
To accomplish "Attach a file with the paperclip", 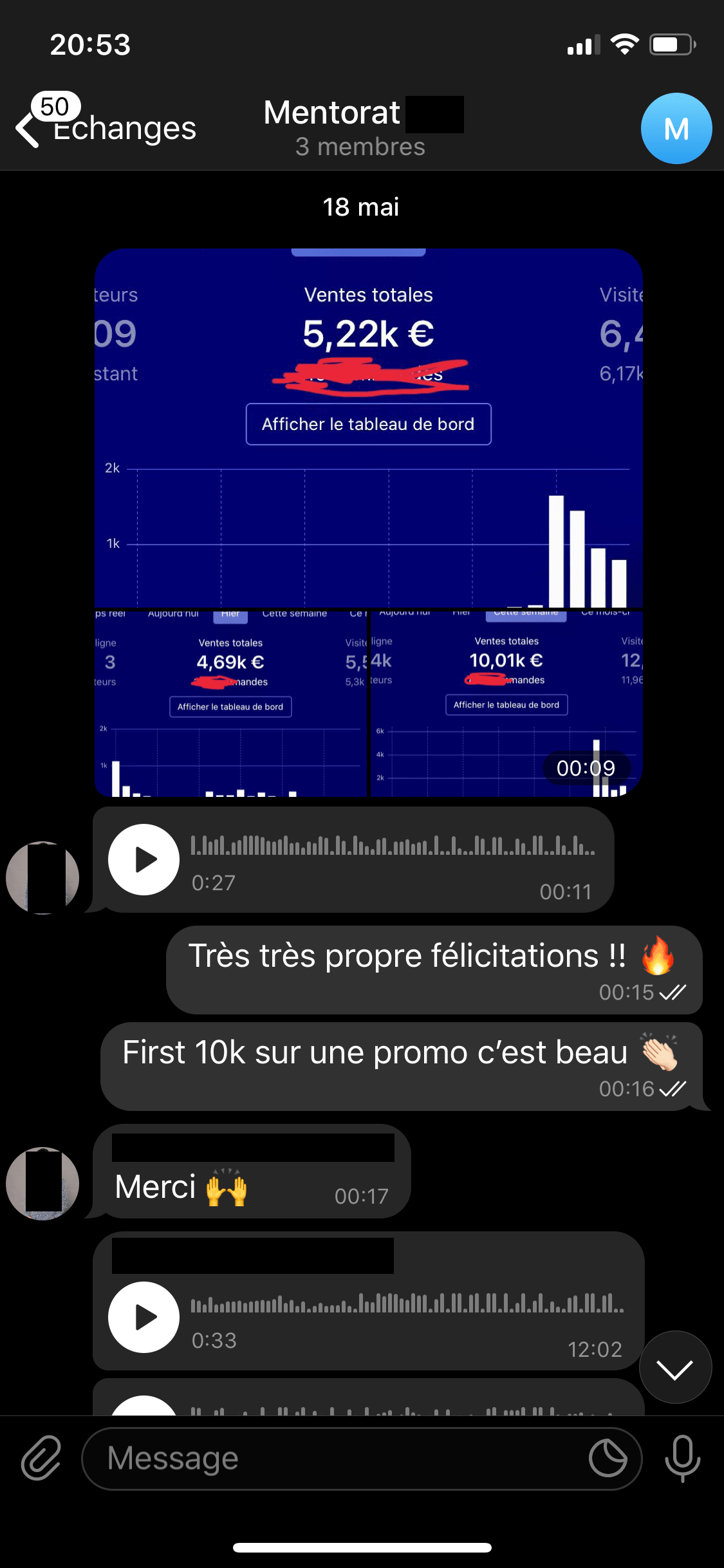I will (41, 1458).
